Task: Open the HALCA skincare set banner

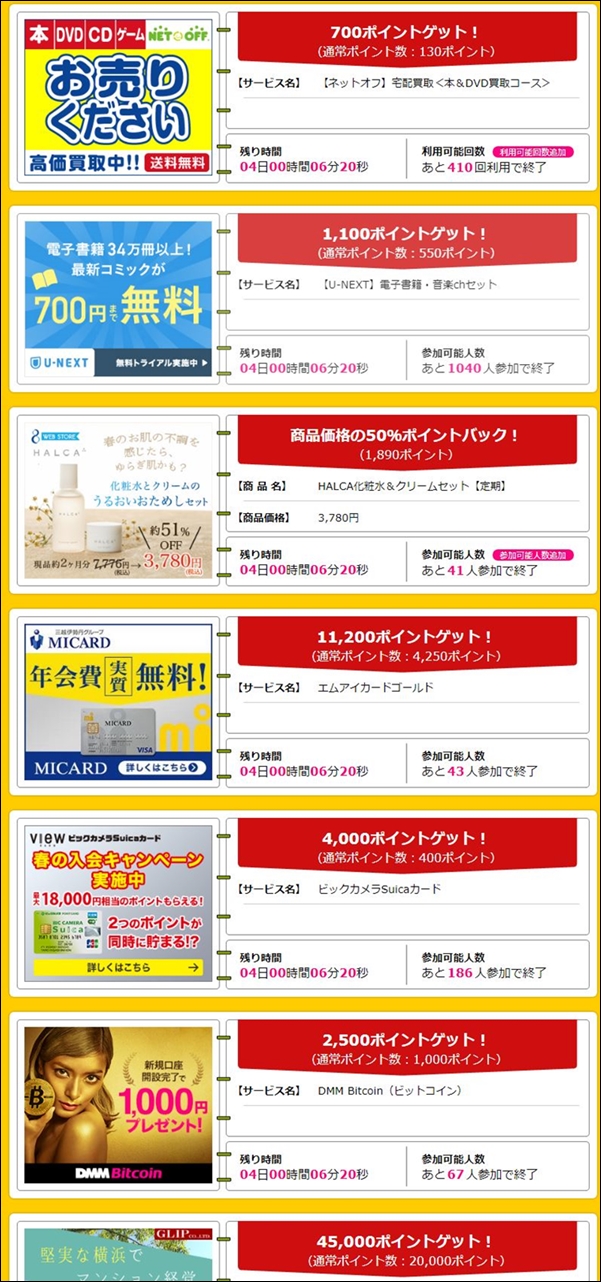Action: click(x=119, y=501)
